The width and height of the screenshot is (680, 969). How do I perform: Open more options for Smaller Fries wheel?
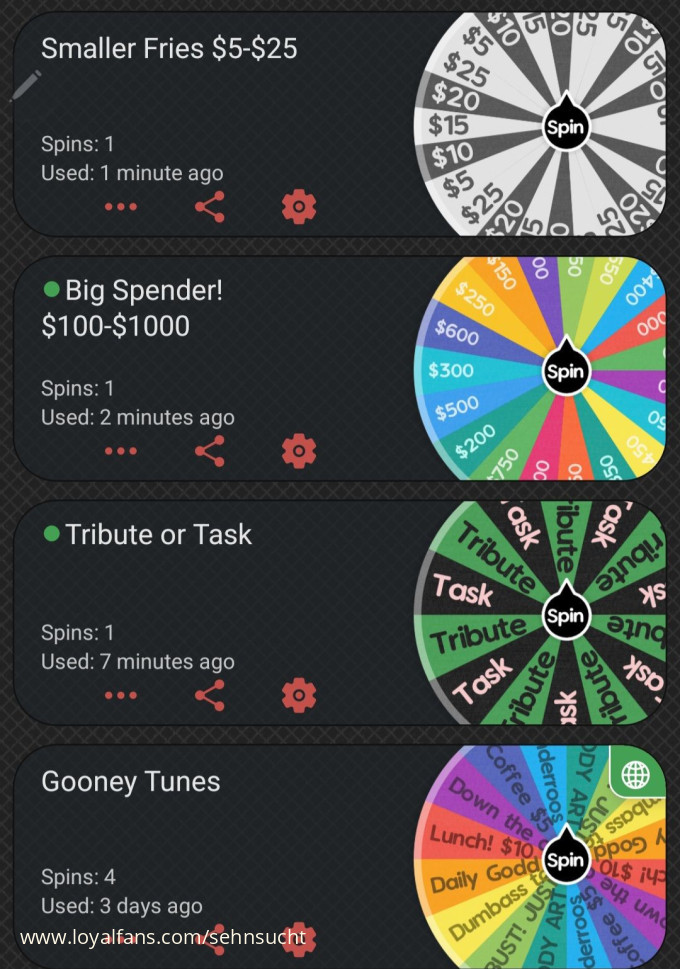point(121,207)
